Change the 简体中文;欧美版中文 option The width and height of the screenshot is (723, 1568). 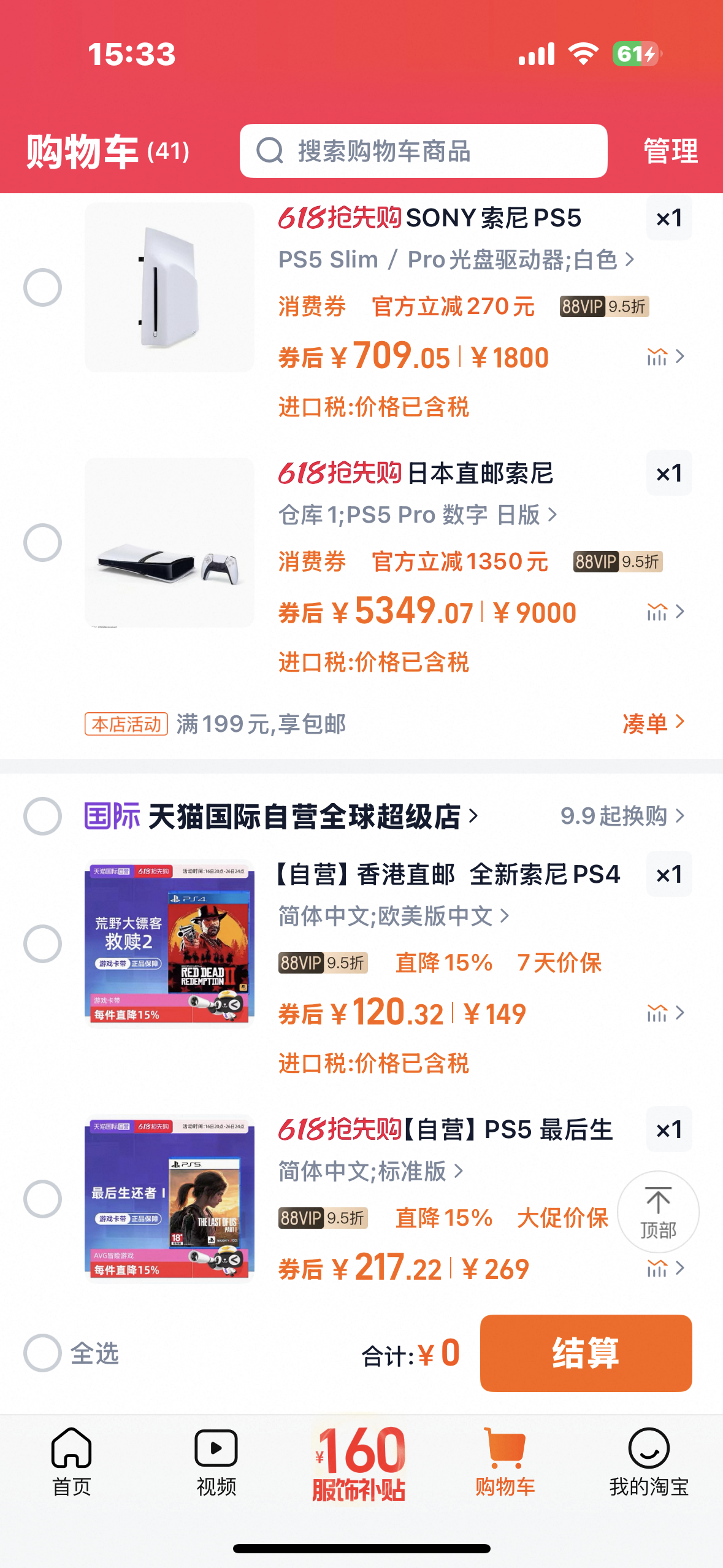(x=394, y=916)
